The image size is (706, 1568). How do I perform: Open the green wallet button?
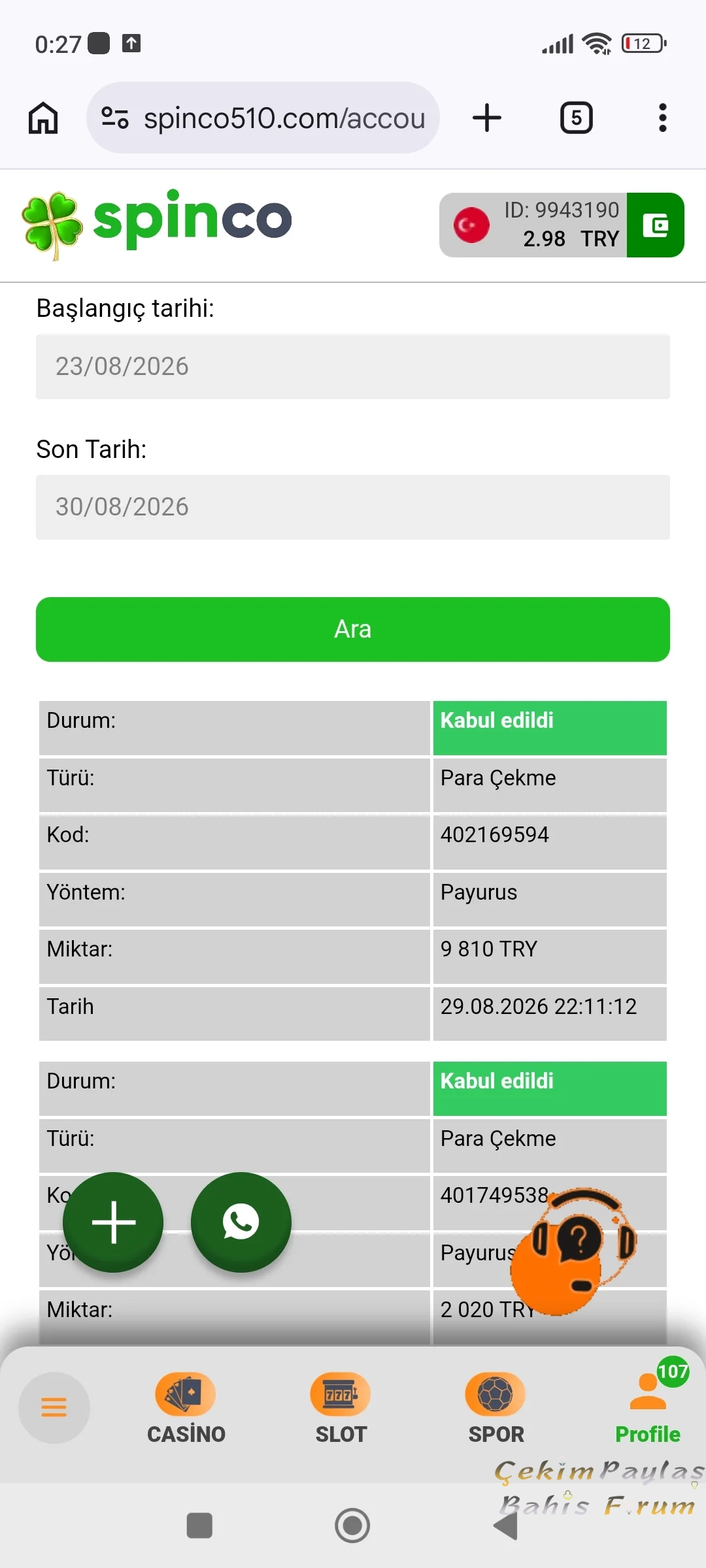(656, 225)
